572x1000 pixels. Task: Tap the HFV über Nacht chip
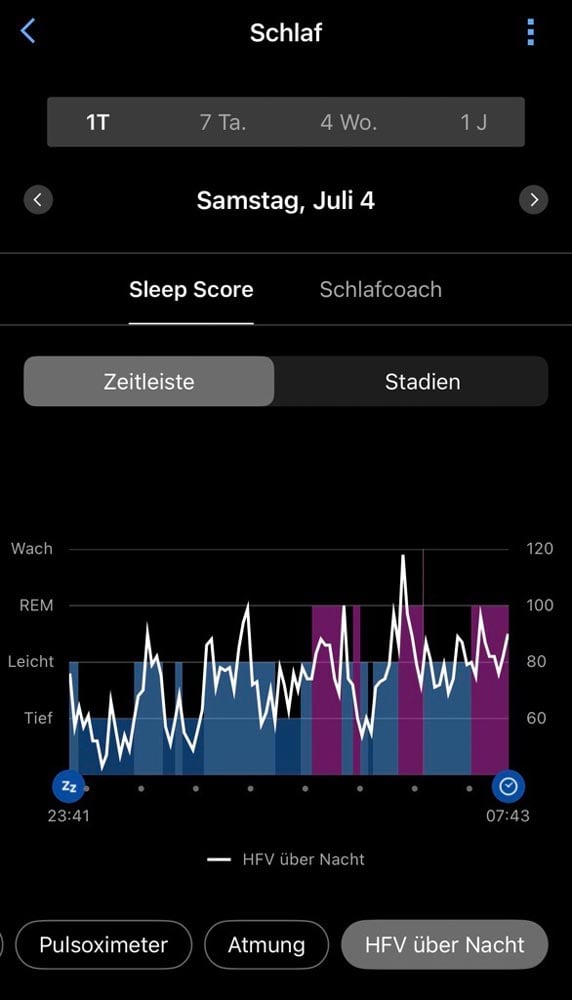point(444,945)
